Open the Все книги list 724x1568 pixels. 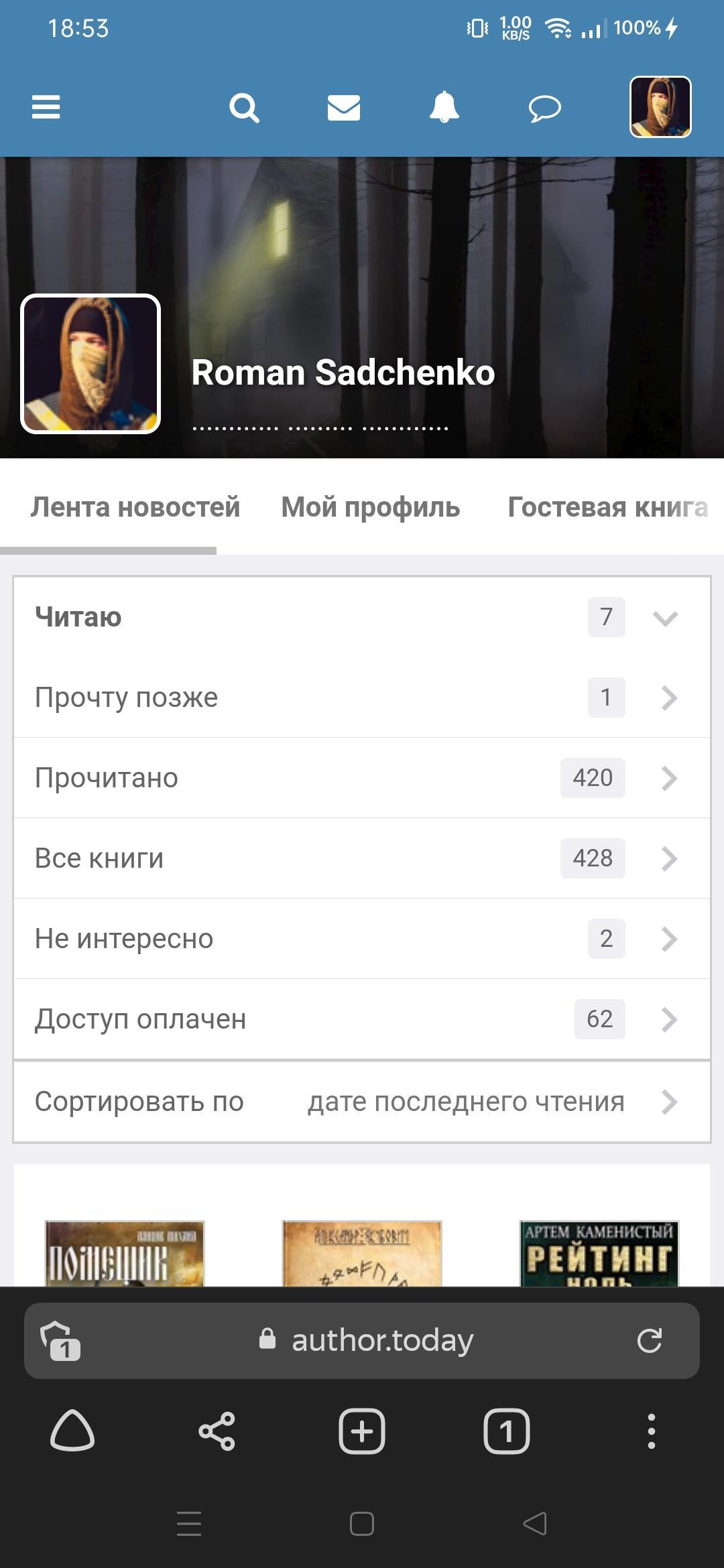[x=362, y=858]
